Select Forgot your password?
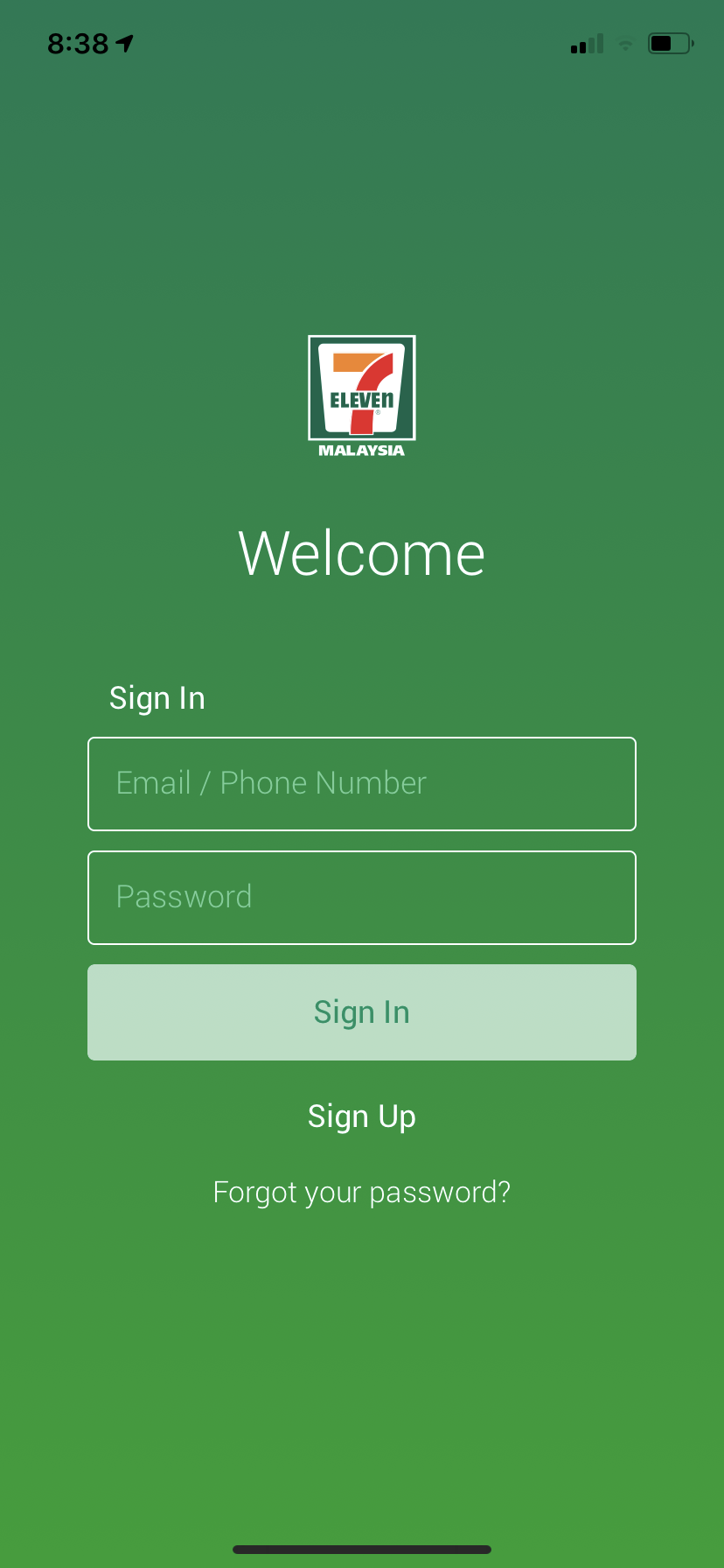Screen dimensions: 724x1568 361,1193
